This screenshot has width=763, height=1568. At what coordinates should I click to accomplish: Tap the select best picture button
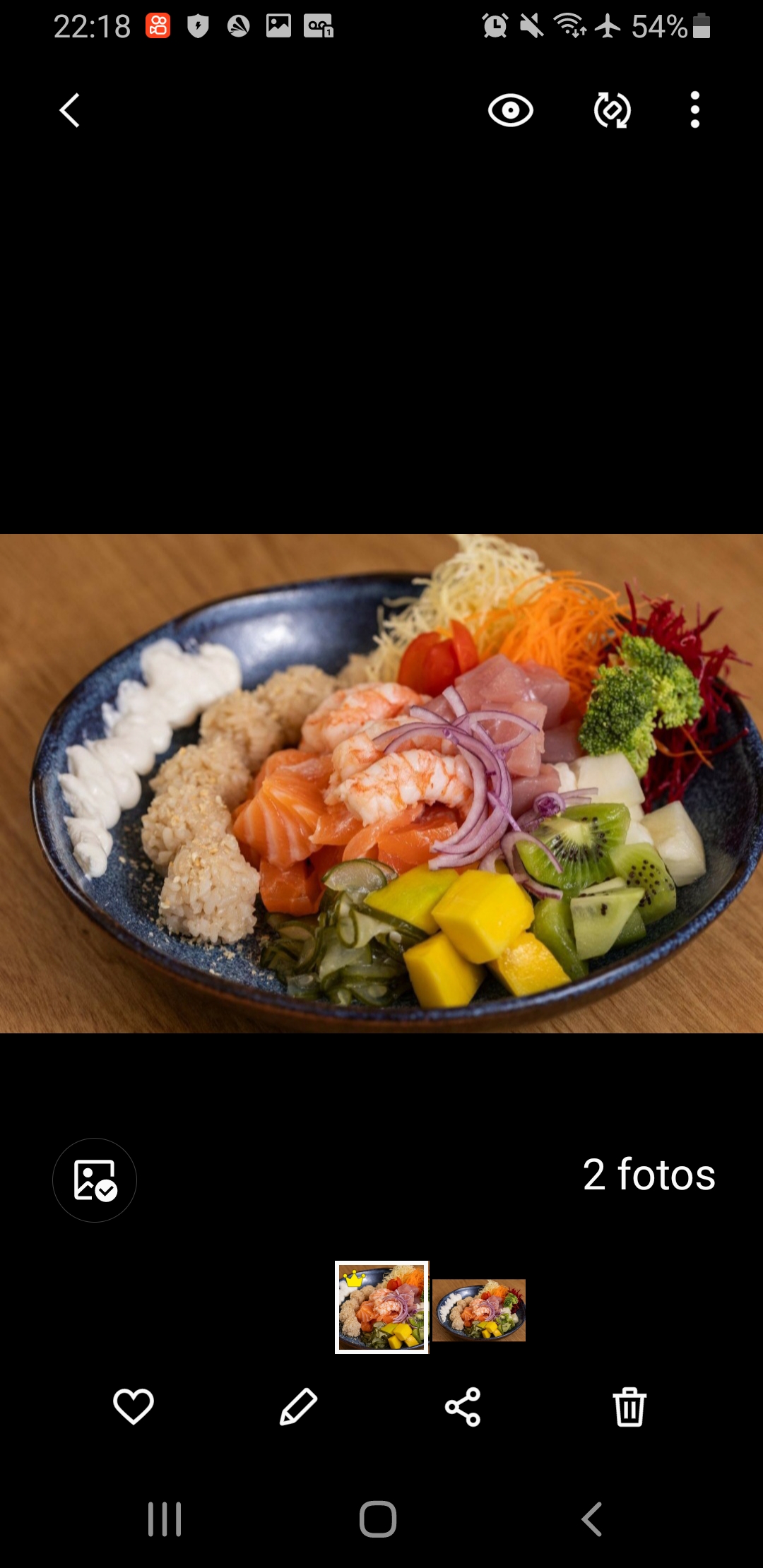[x=95, y=1180]
